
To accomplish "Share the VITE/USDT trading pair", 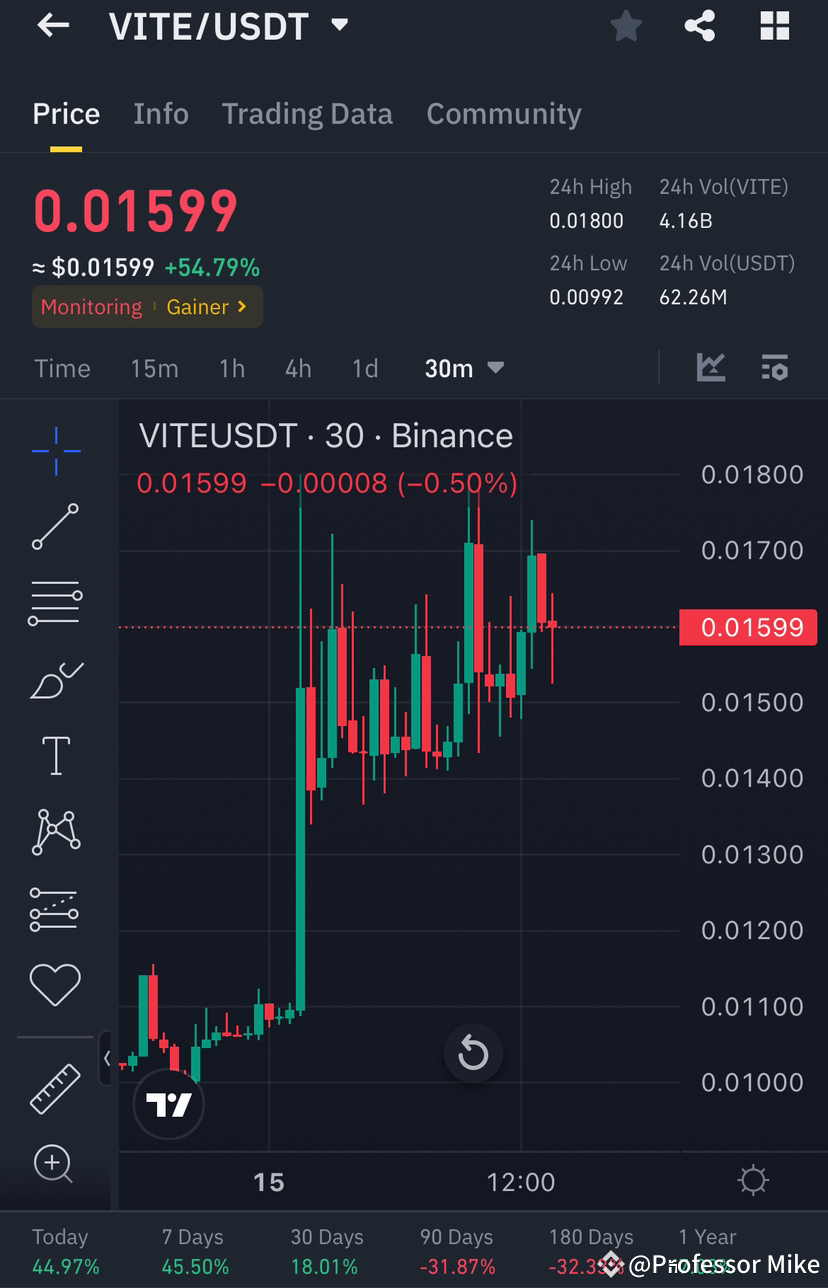I will coord(700,26).
